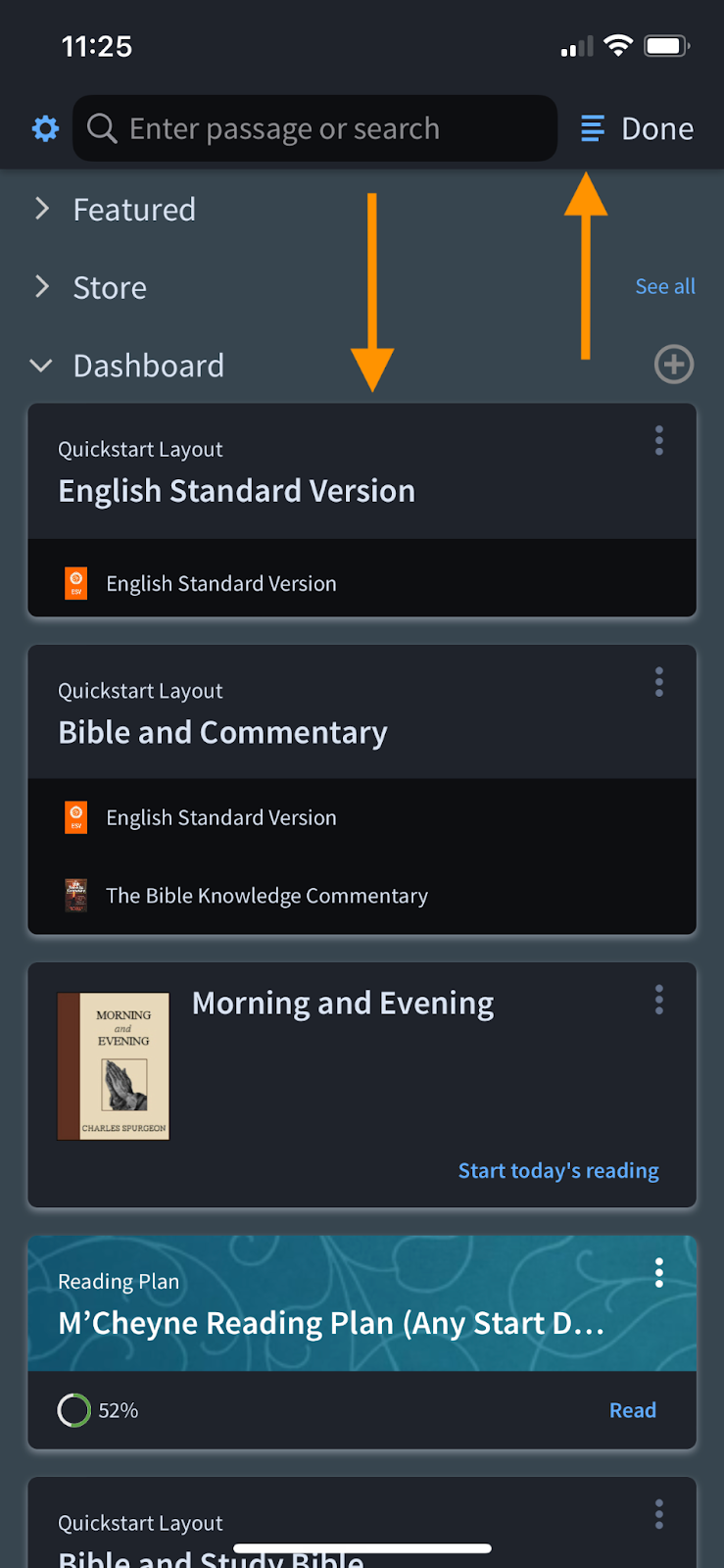Open See all in Store
This screenshot has width=724, height=1568.
[664, 286]
